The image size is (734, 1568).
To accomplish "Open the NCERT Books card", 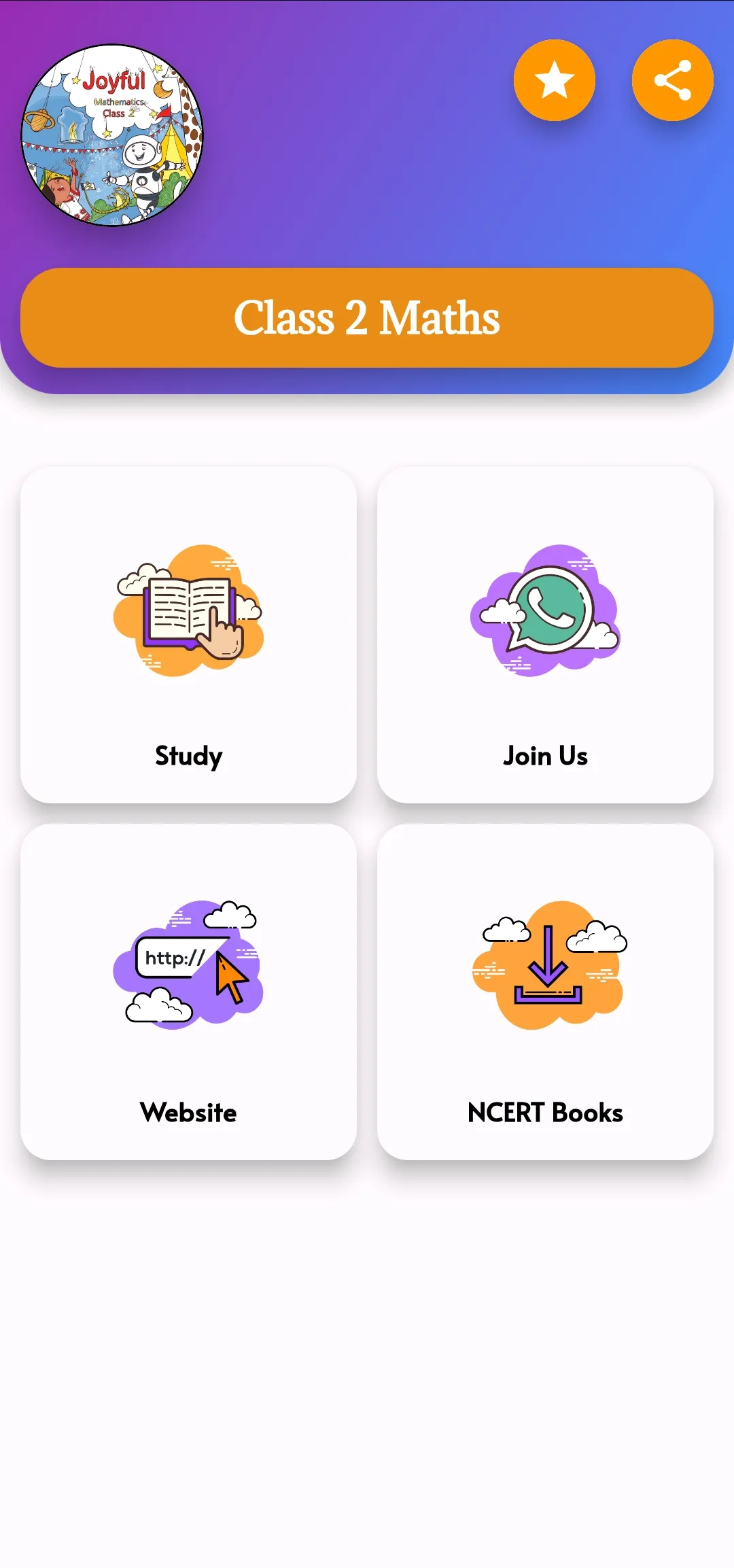I will click(545, 992).
